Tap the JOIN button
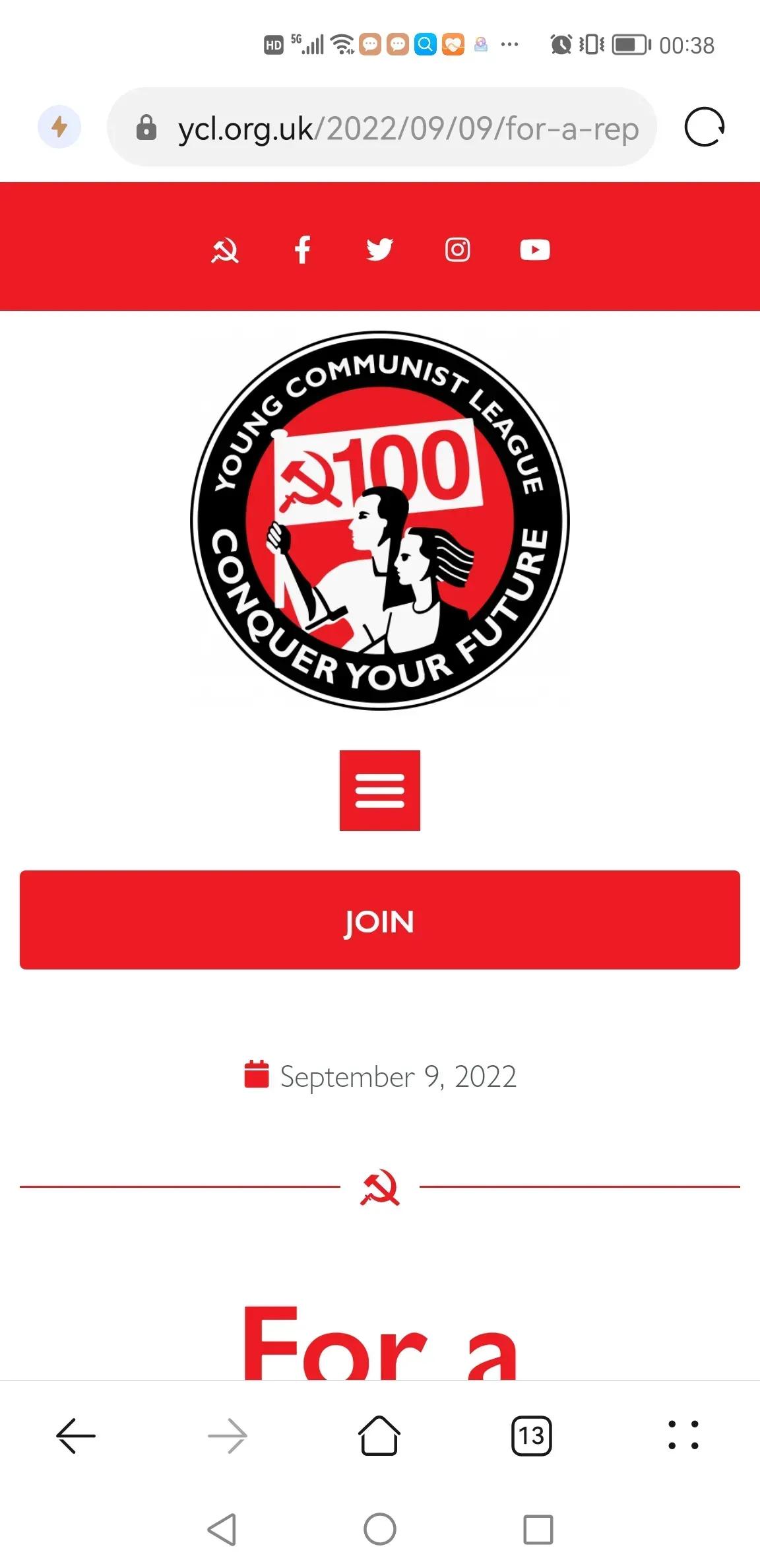Viewport: 760px width, 1568px height. click(380, 920)
